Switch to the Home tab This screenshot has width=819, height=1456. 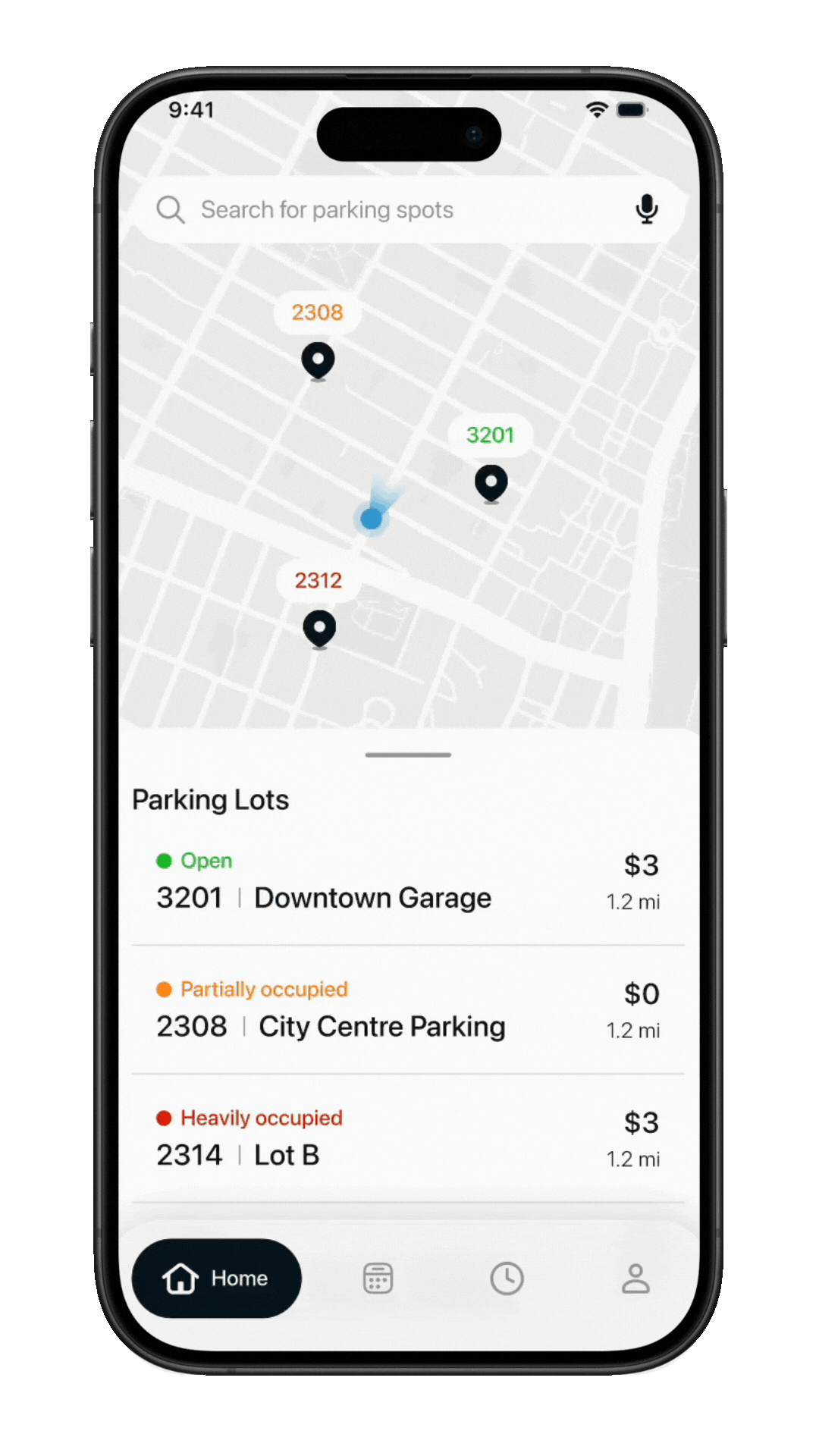217,1279
